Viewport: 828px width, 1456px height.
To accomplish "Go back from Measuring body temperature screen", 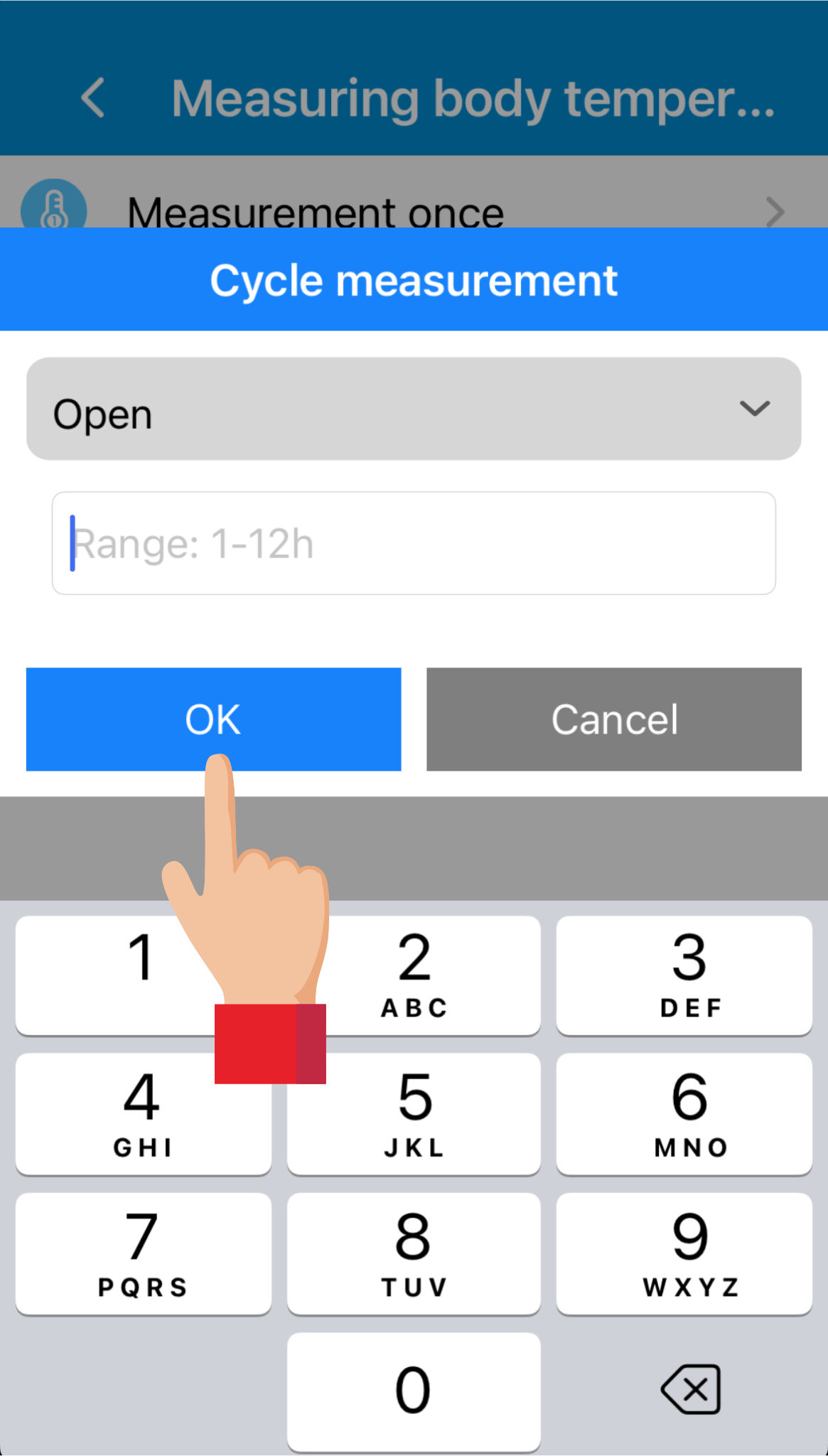I will 93,97.
